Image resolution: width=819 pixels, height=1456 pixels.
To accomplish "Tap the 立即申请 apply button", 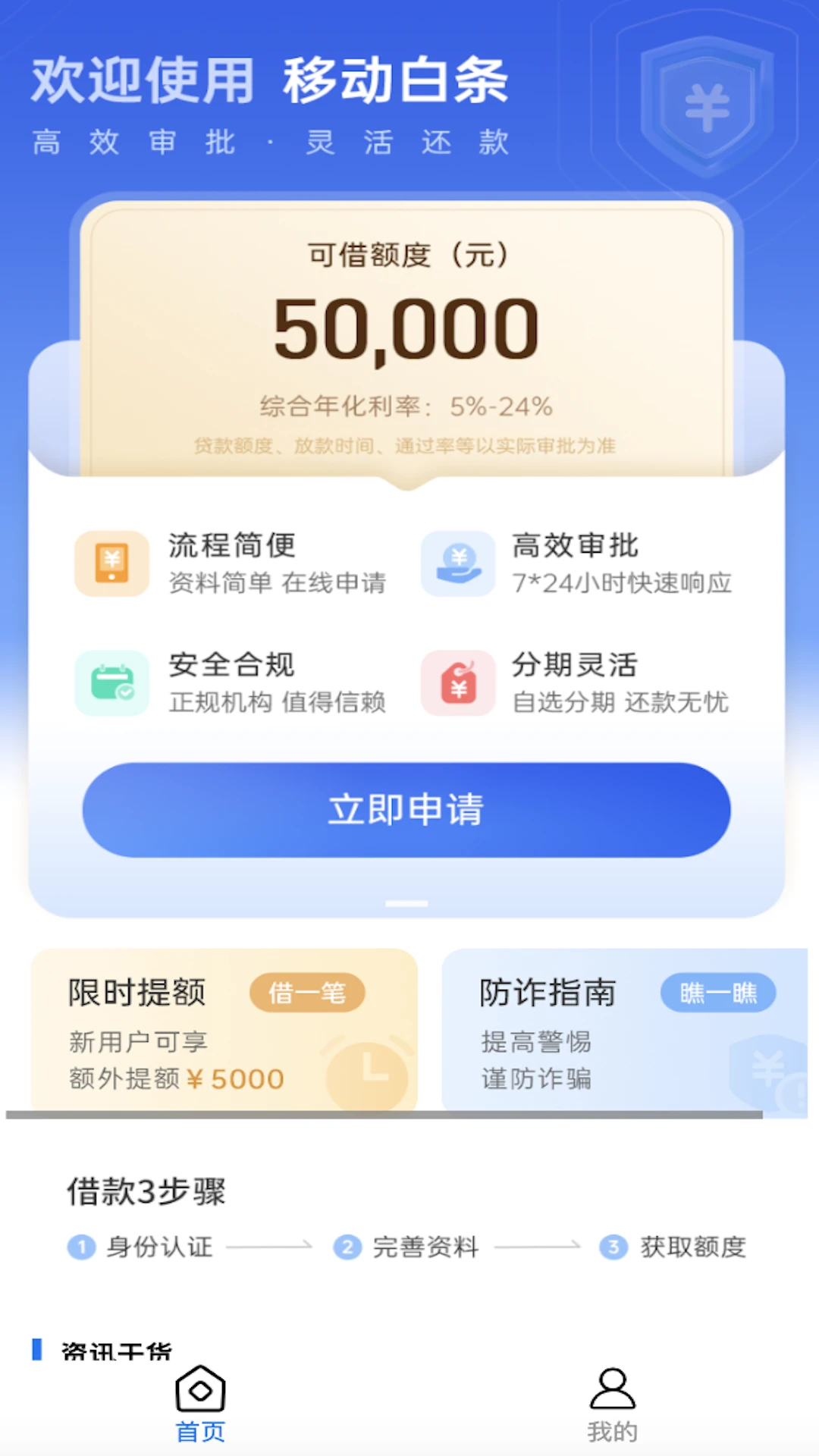I will click(408, 809).
